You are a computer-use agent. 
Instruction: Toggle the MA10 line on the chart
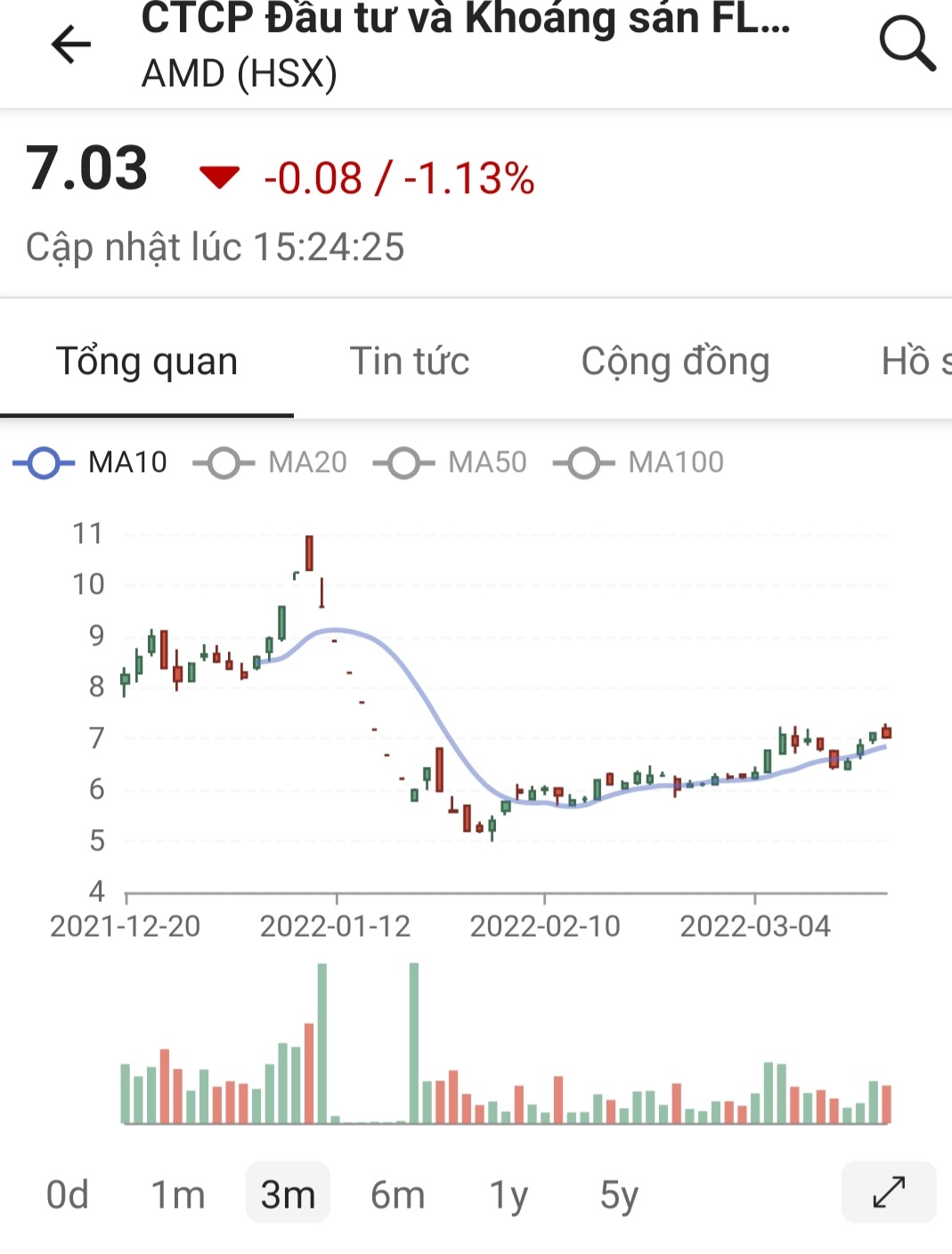coord(90,463)
